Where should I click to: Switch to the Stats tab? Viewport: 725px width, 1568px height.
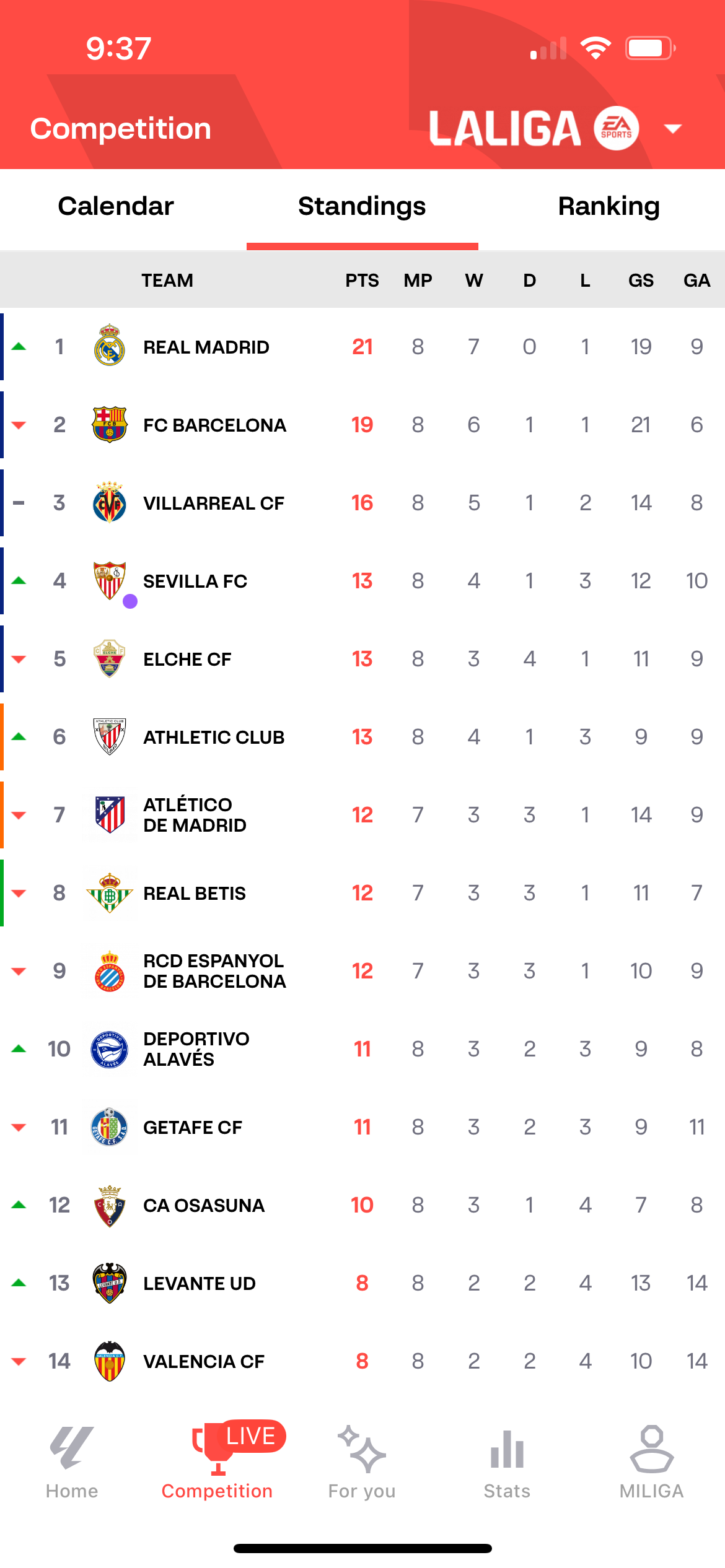pyautogui.click(x=507, y=1463)
